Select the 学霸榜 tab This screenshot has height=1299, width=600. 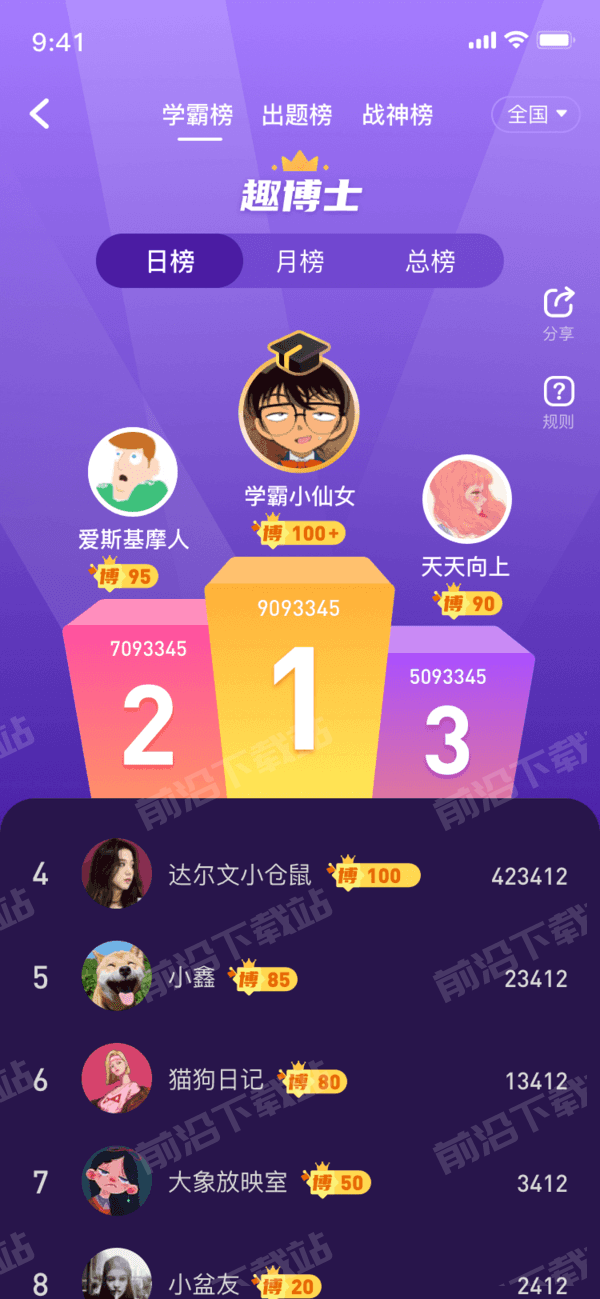(x=198, y=115)
